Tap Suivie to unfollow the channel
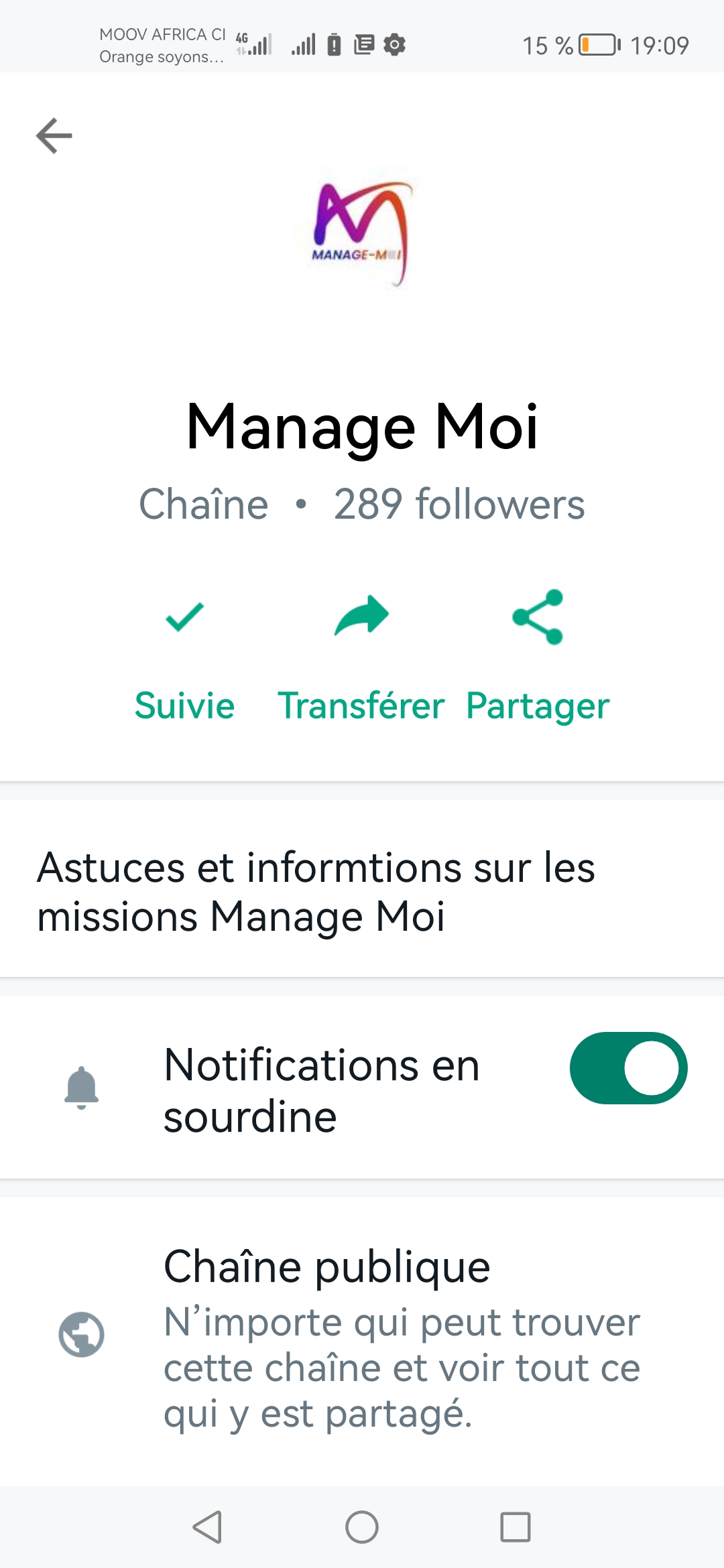 coord(184,655)
